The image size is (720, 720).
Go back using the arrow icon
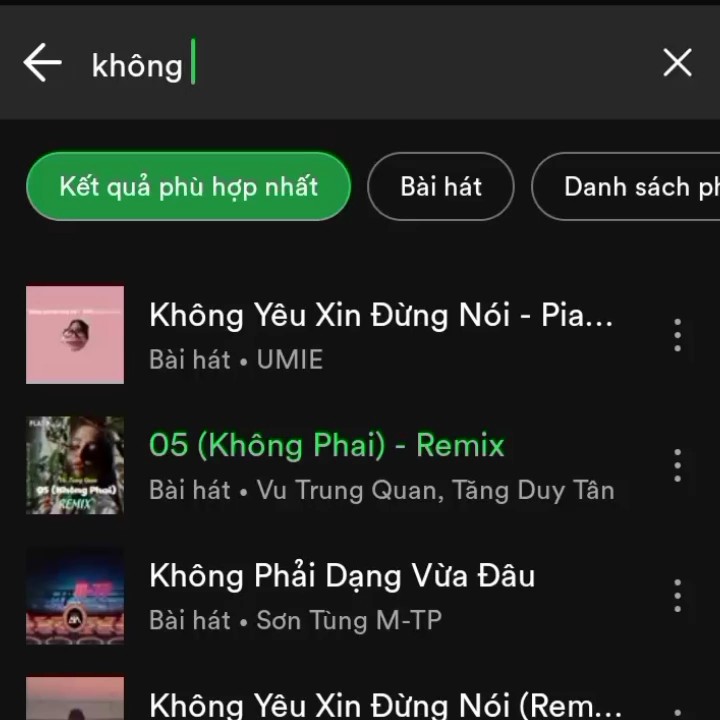click(42, 62)
